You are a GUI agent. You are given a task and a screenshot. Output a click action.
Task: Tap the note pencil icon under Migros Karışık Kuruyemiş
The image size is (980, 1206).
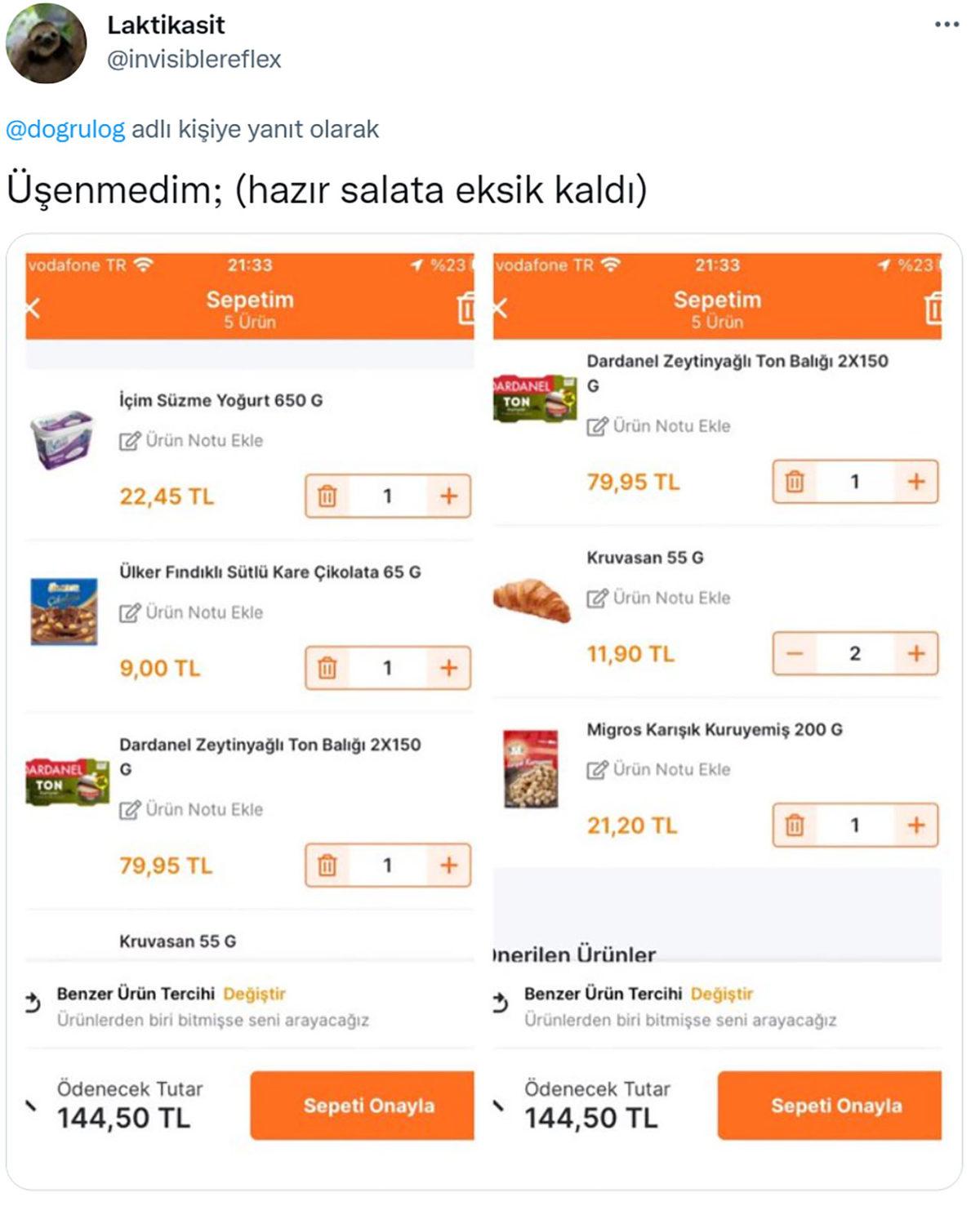click(600, 769)
